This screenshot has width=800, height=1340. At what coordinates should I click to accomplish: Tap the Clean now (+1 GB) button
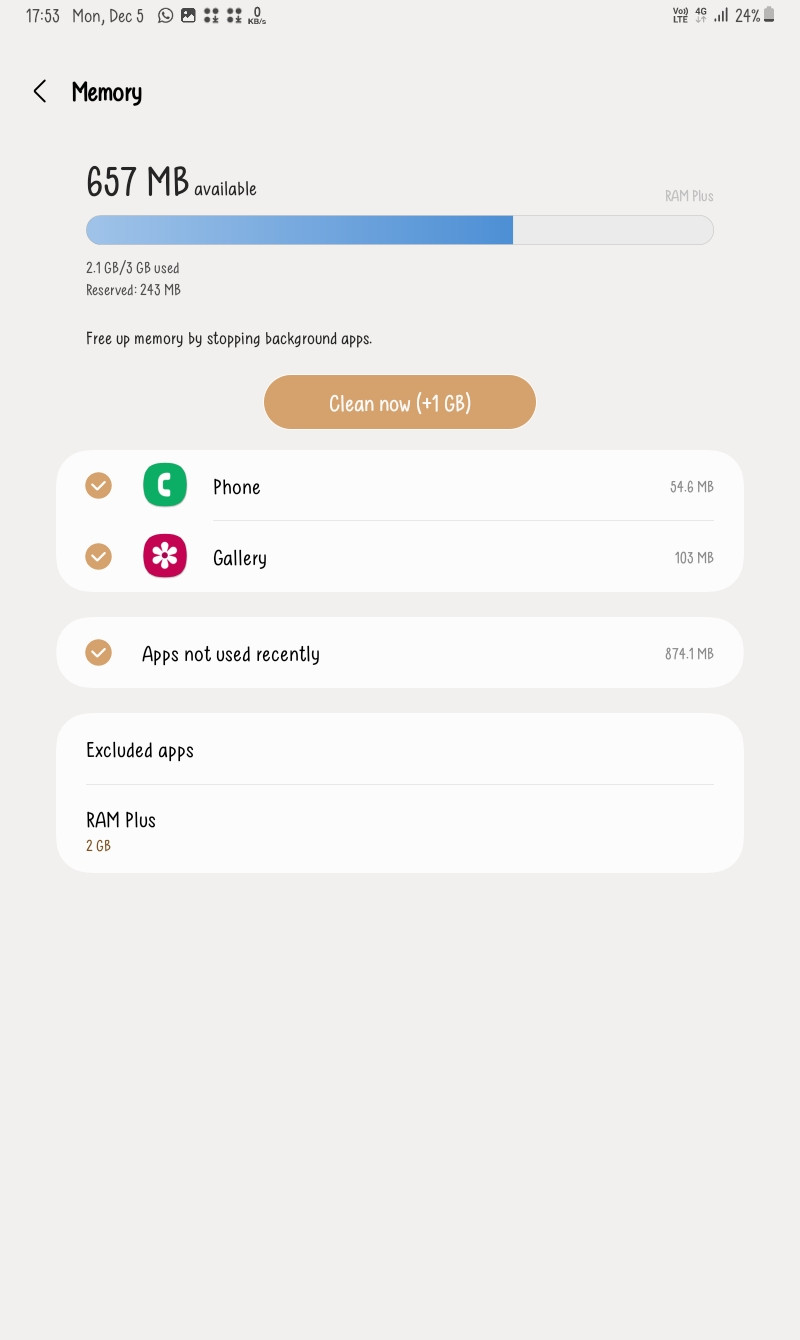click(400, 402)
